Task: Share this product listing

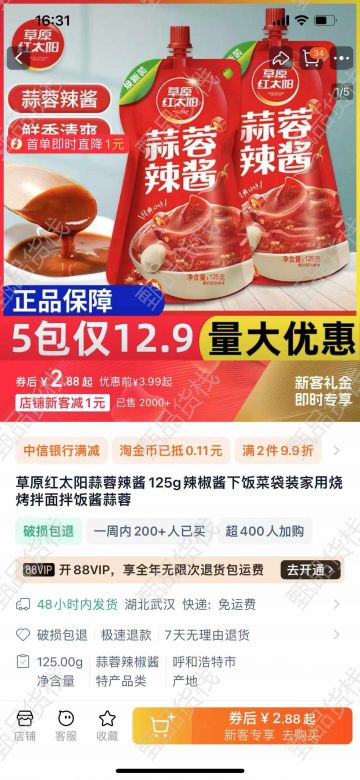Action: point(282,59)
